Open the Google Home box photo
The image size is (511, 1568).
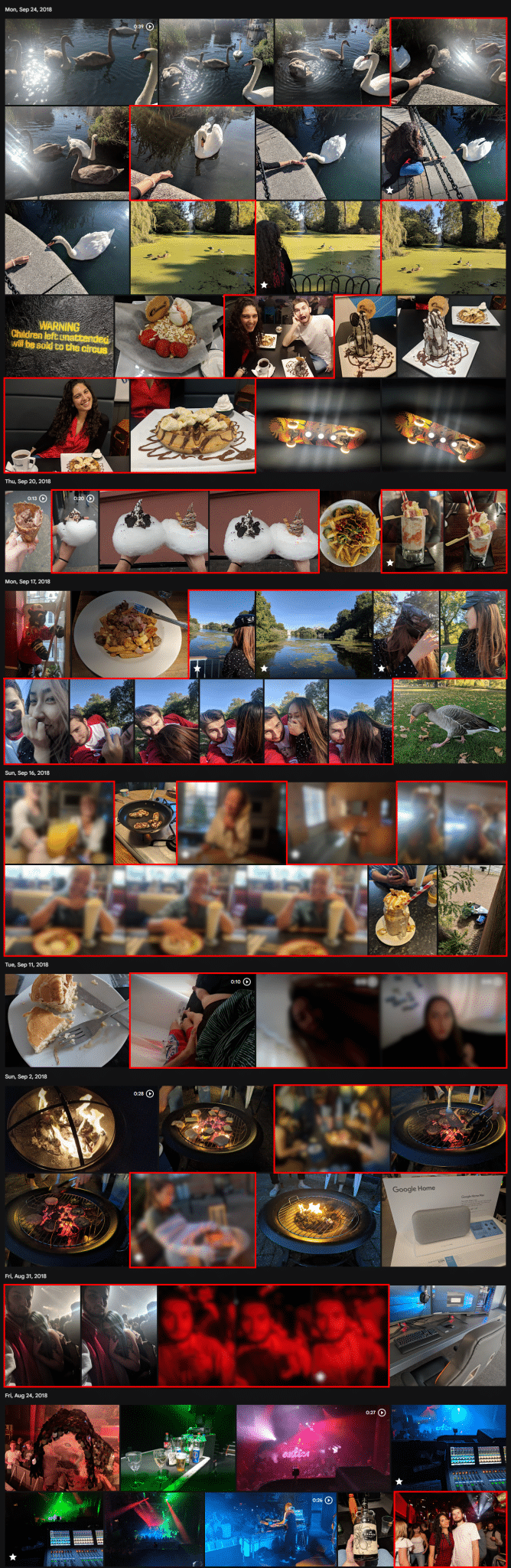(x=444, y=1219)
